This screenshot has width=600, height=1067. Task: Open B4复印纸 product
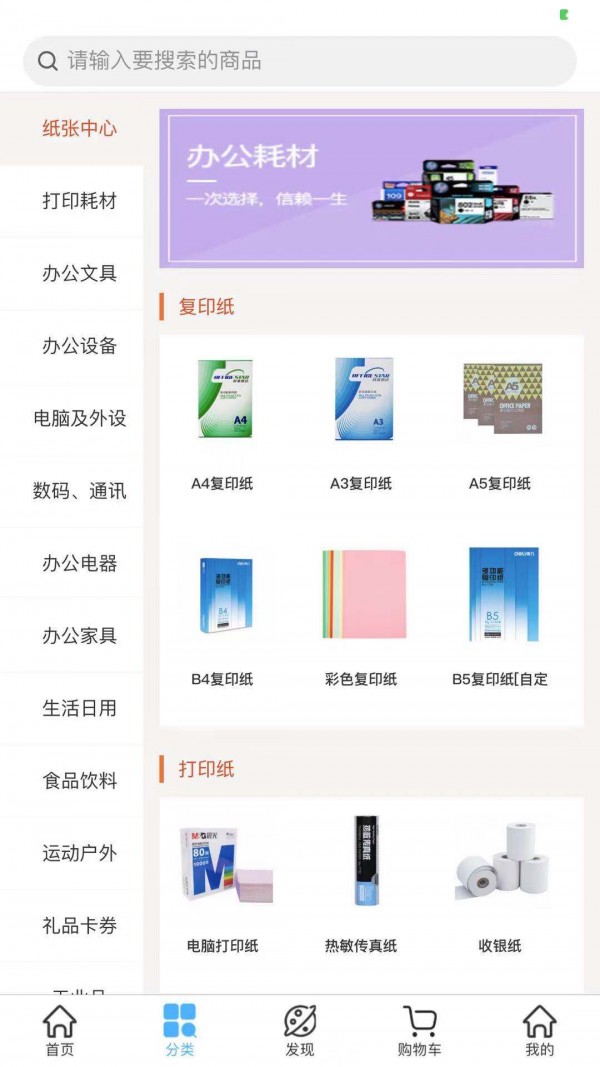click(x=223, y=615)
